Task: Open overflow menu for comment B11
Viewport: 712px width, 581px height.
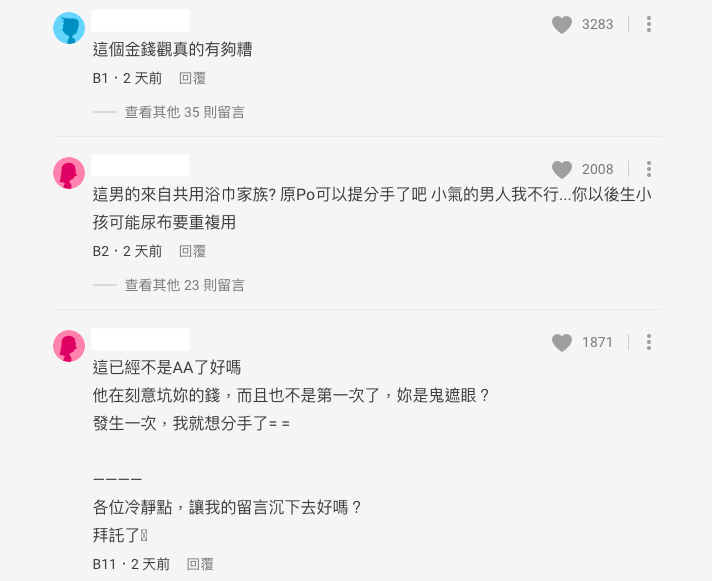Action: [x=649, y=342]
